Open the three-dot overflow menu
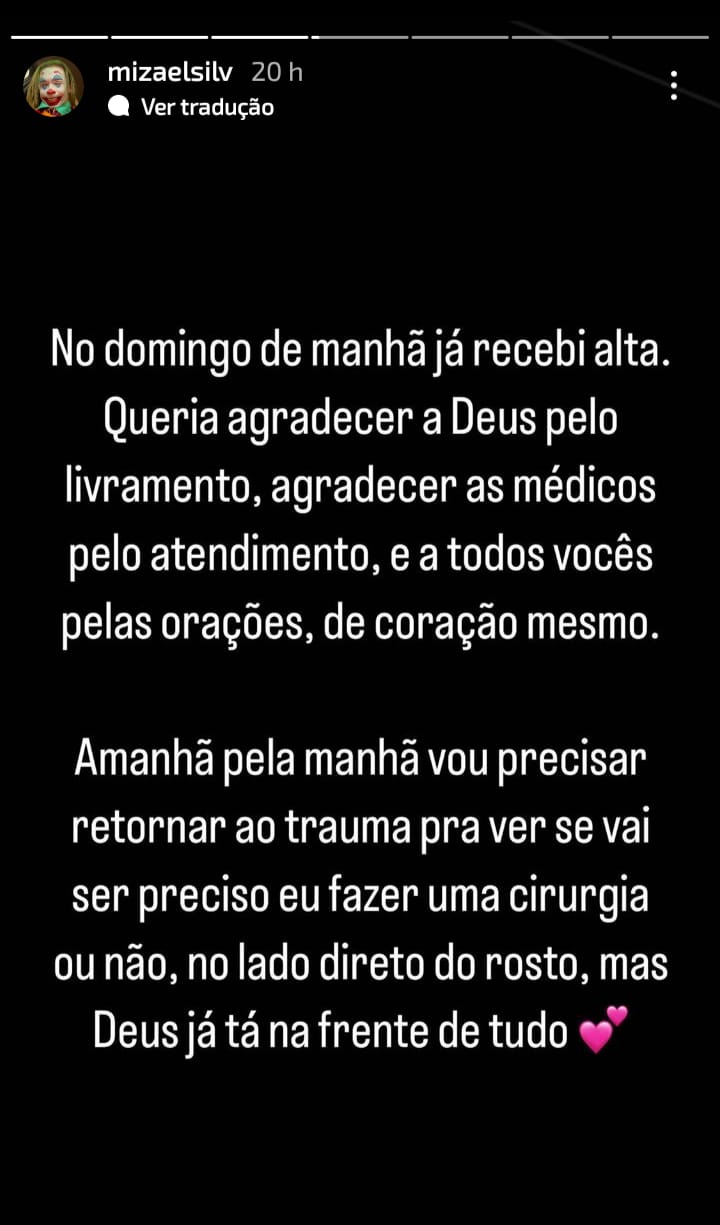Screen dimensions: 720x1225 click(x=674, y=86)
